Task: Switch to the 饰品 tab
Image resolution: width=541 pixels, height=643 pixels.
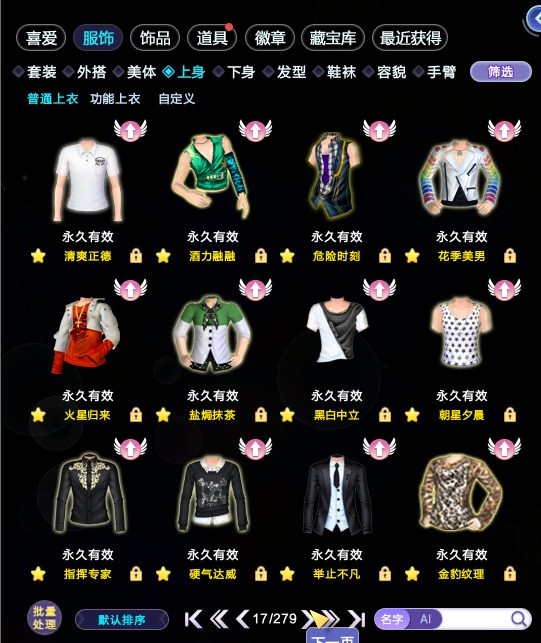Action: [x=155, y=38]
